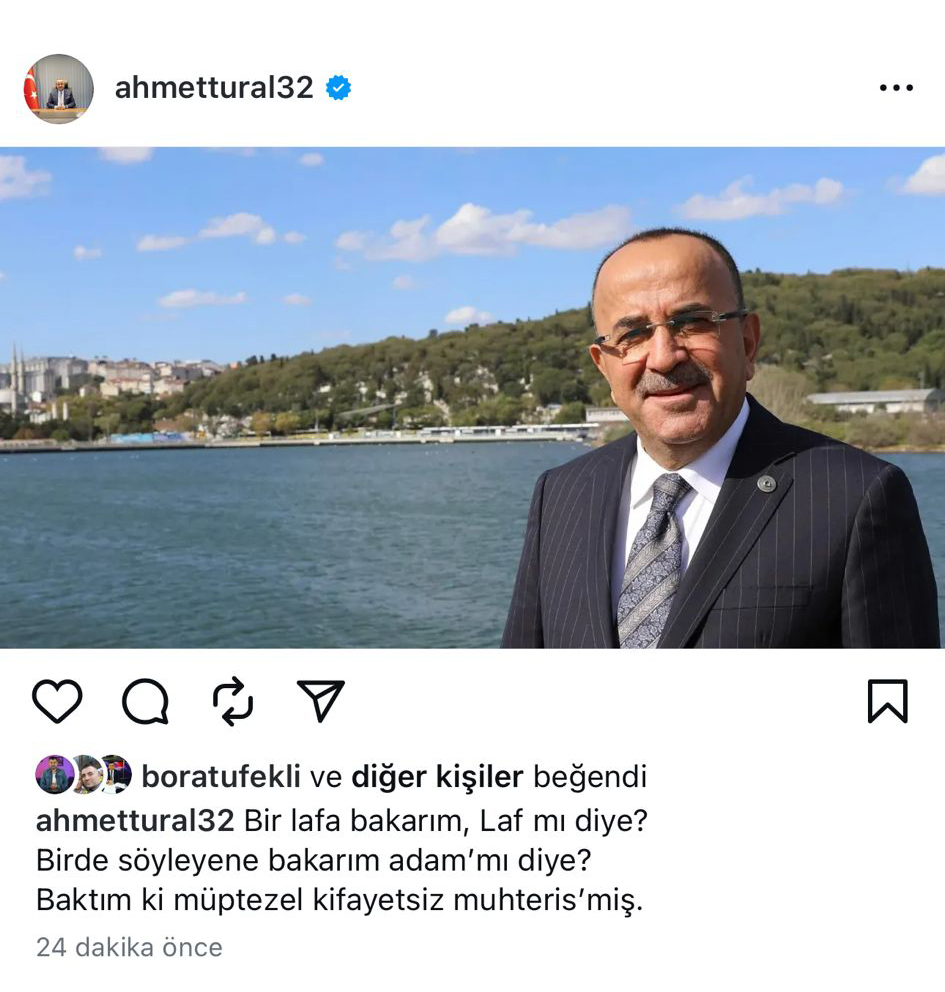Save the post with the bookmark icon

click(887, 701)
